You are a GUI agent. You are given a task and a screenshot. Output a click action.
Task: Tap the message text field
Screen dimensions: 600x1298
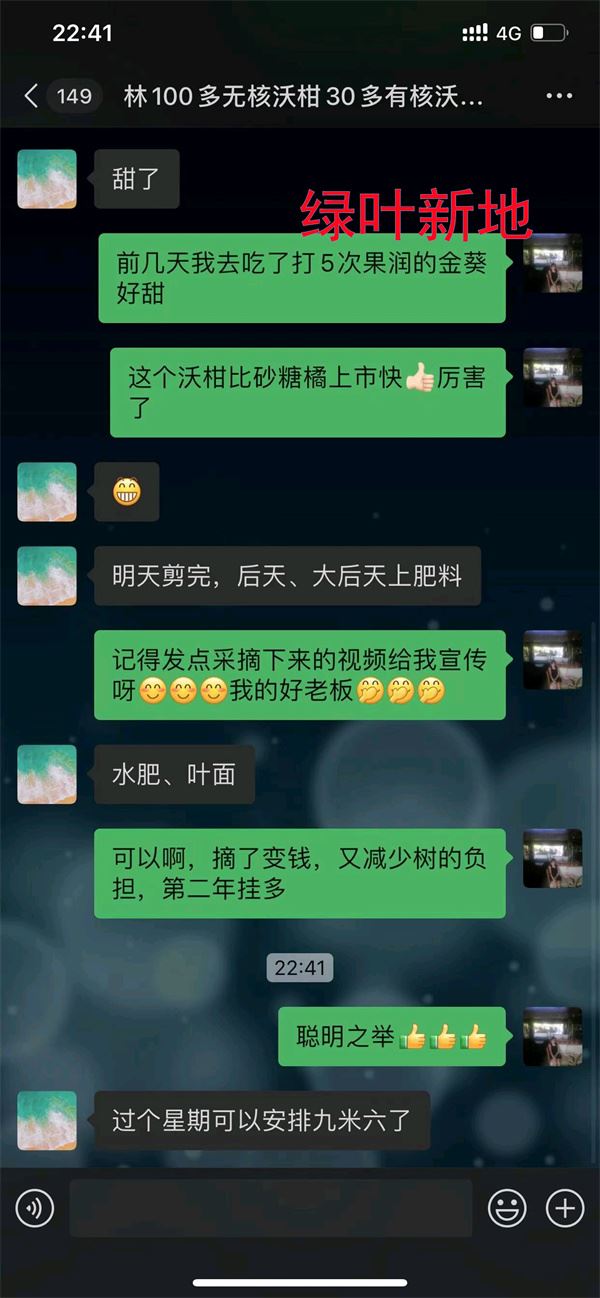270,1209
